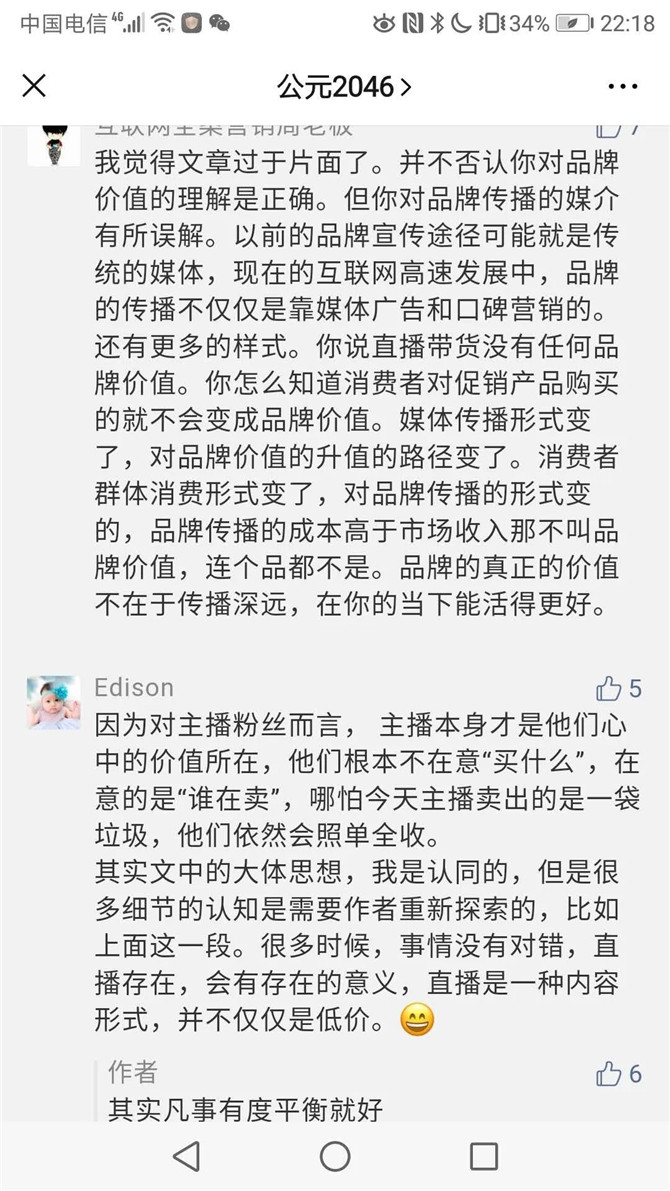
Task: Open the 公元2046 account title
Action: [x=343, y=87]
